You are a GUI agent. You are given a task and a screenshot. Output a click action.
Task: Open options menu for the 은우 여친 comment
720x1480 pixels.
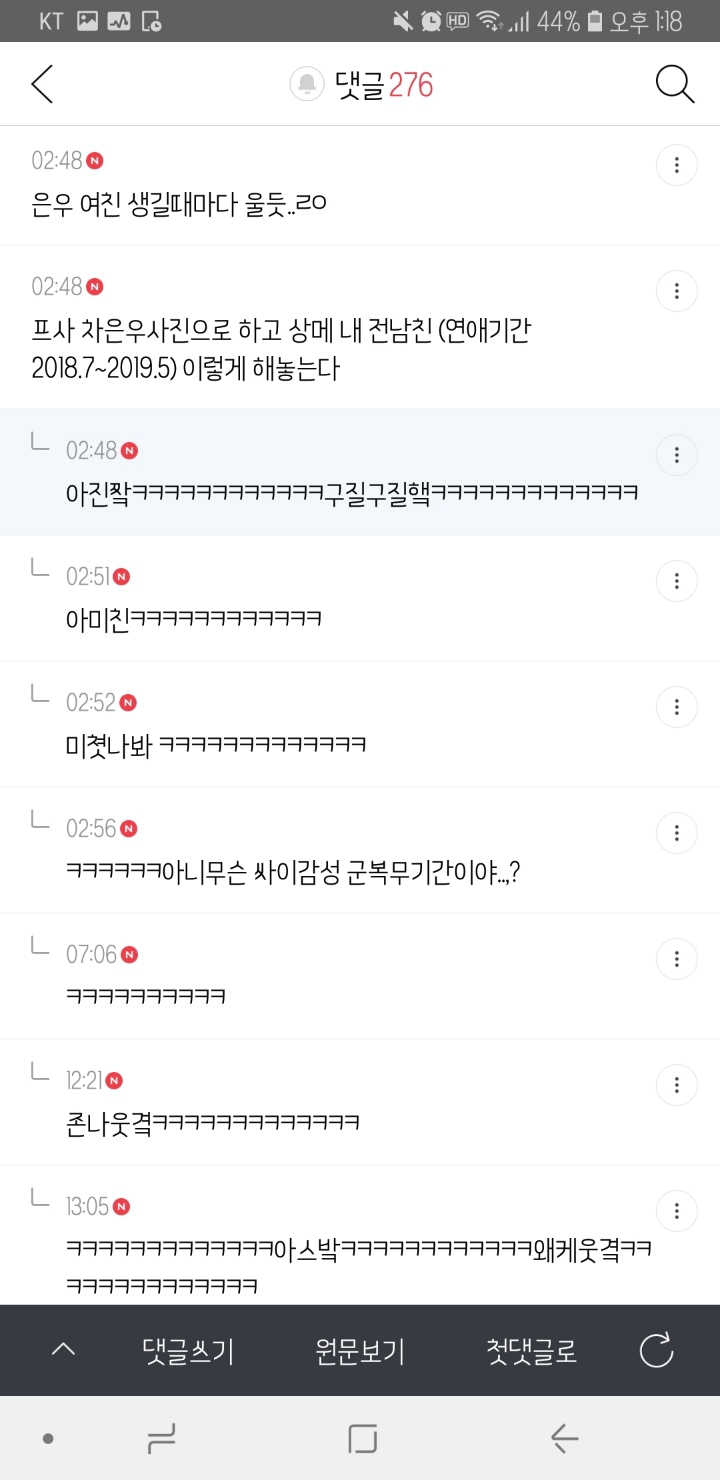(677, 164)
